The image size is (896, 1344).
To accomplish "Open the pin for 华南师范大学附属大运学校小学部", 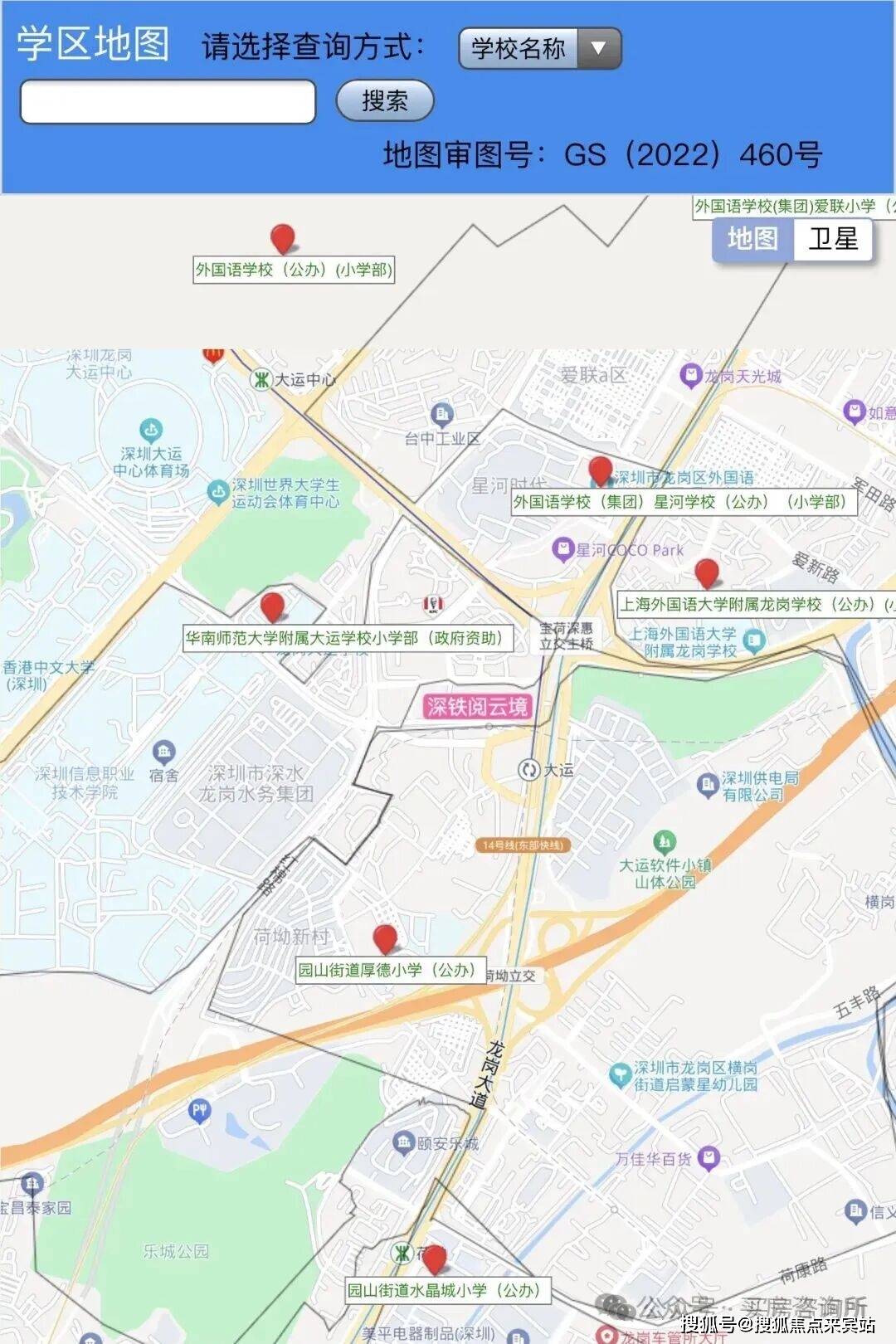I will coord(272,606).
